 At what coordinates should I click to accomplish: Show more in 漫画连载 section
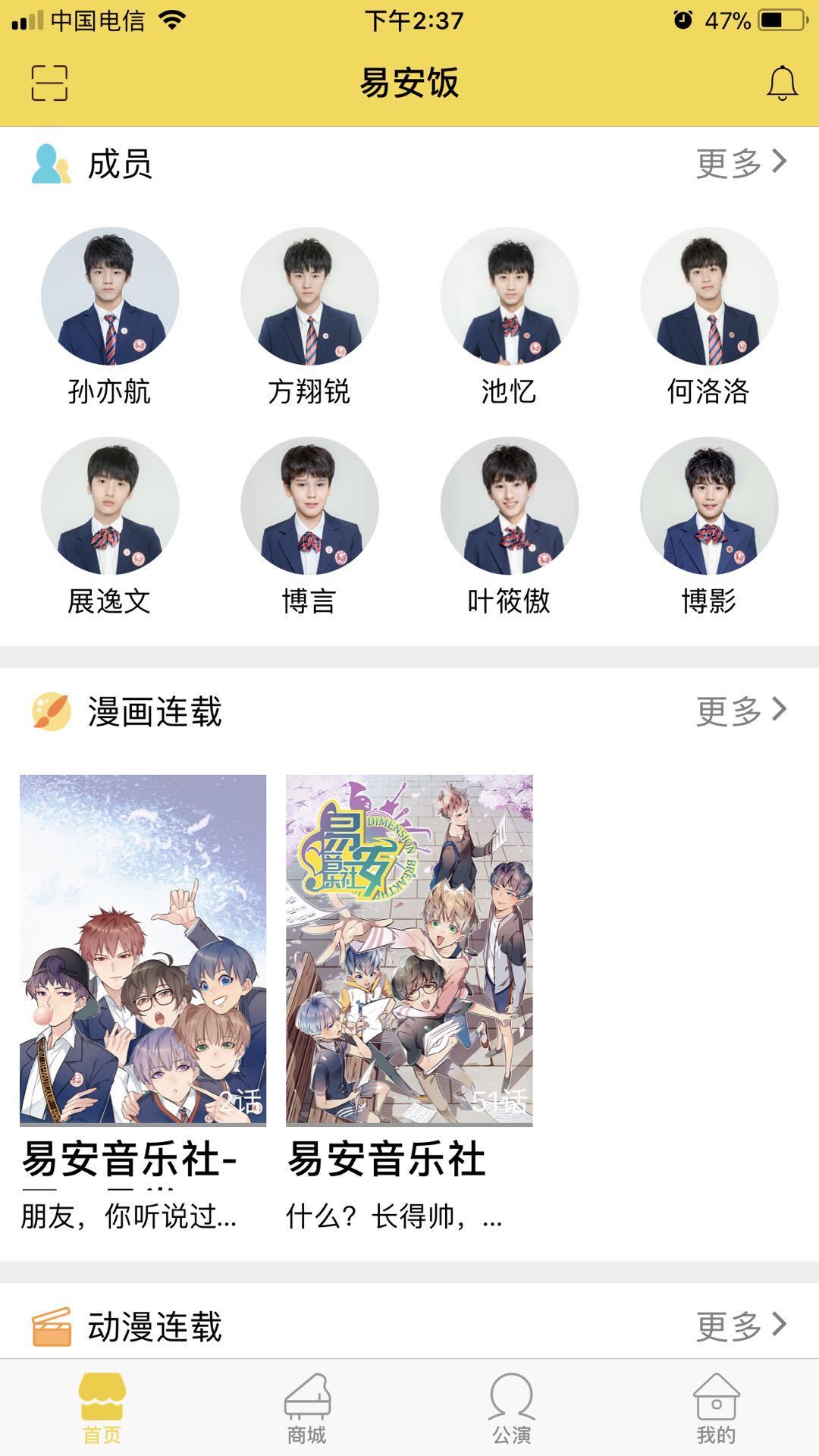[741, 711]
